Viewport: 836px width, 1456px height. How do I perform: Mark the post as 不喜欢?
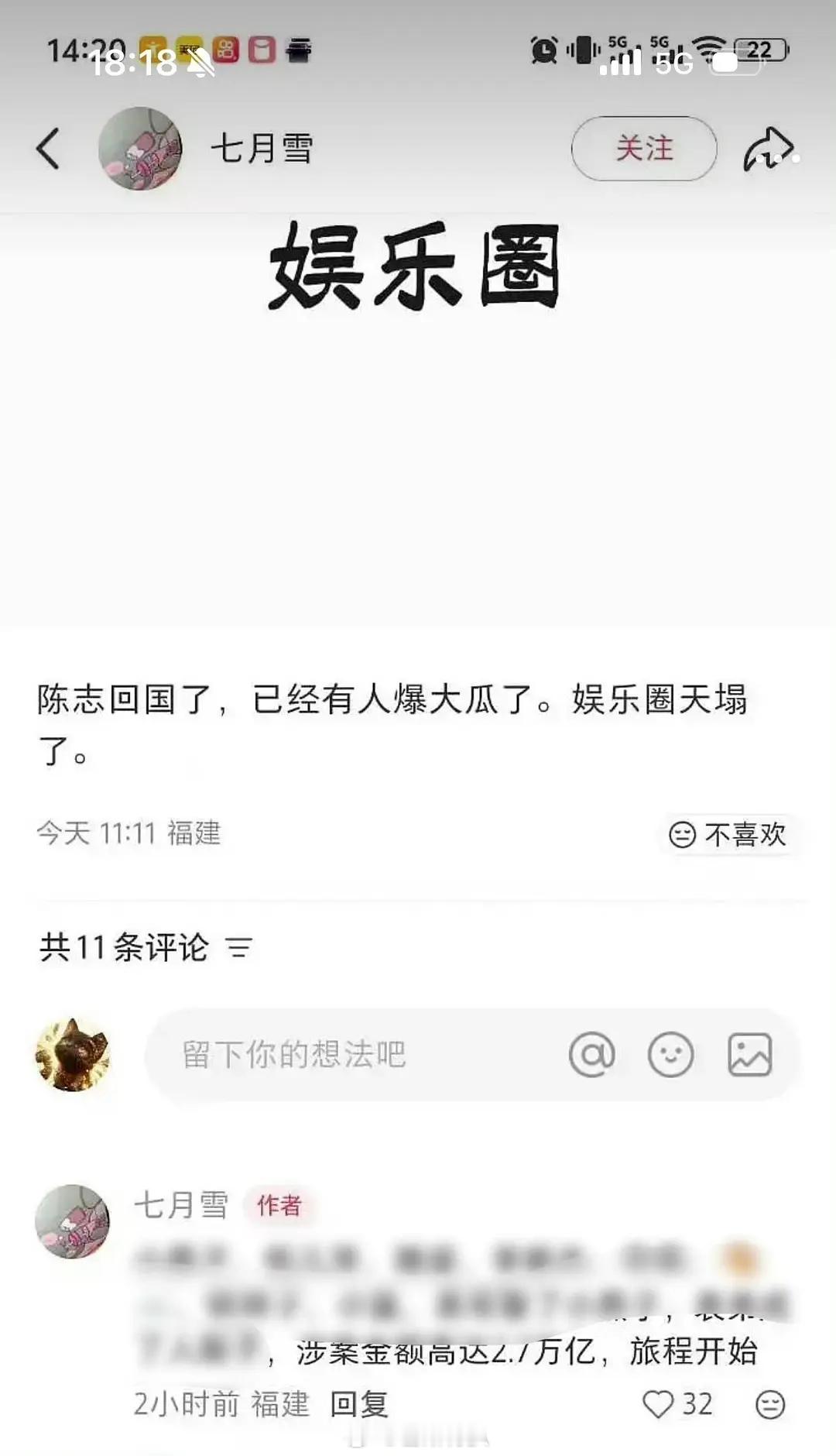[726, 835]
